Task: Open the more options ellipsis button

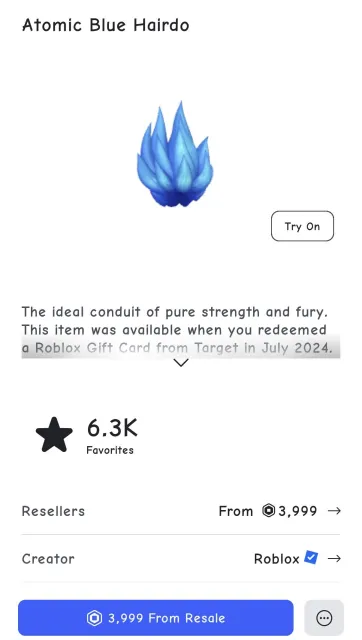Action: click(324, 618)
